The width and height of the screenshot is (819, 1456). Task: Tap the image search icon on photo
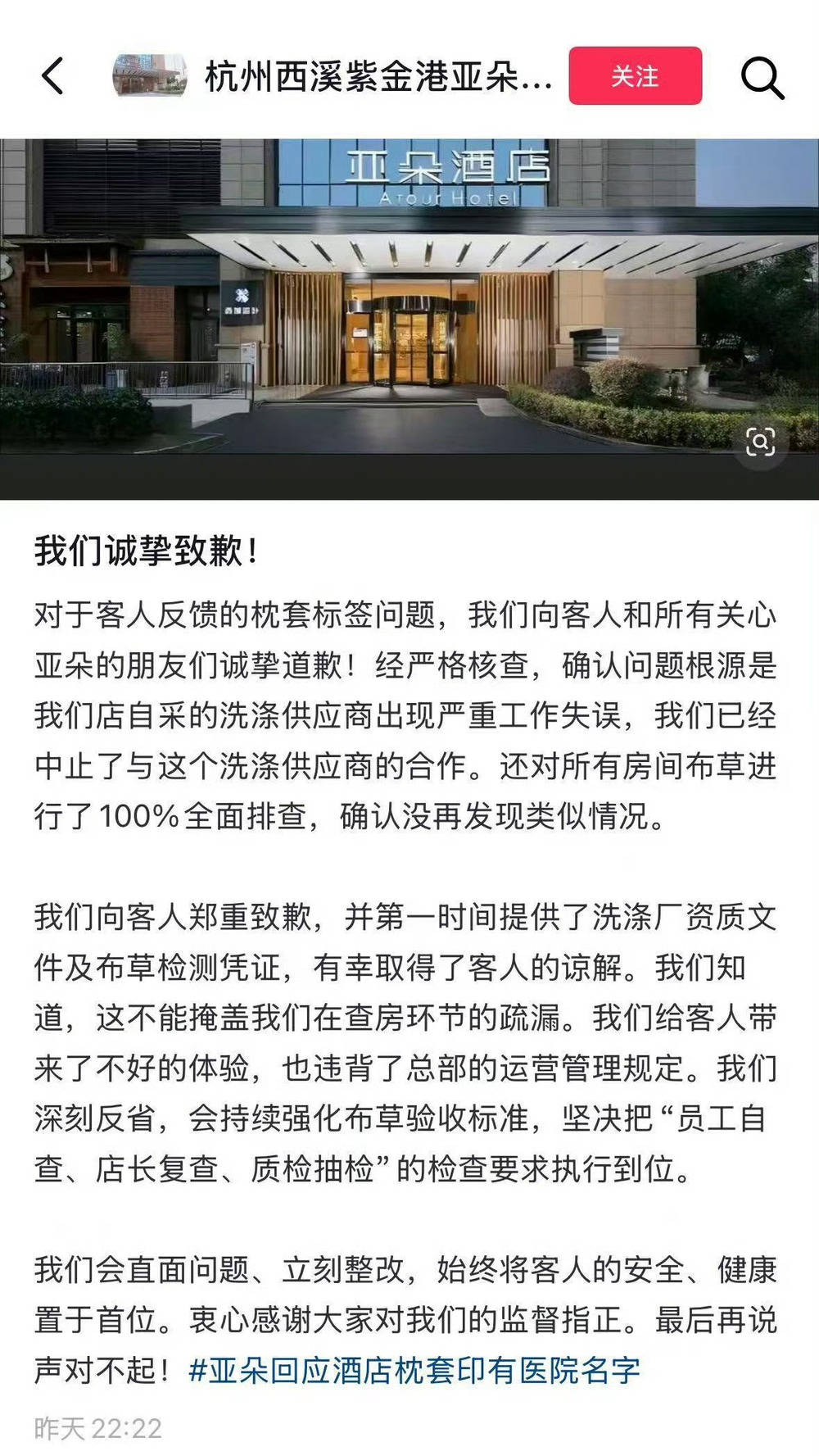[760, 443]
